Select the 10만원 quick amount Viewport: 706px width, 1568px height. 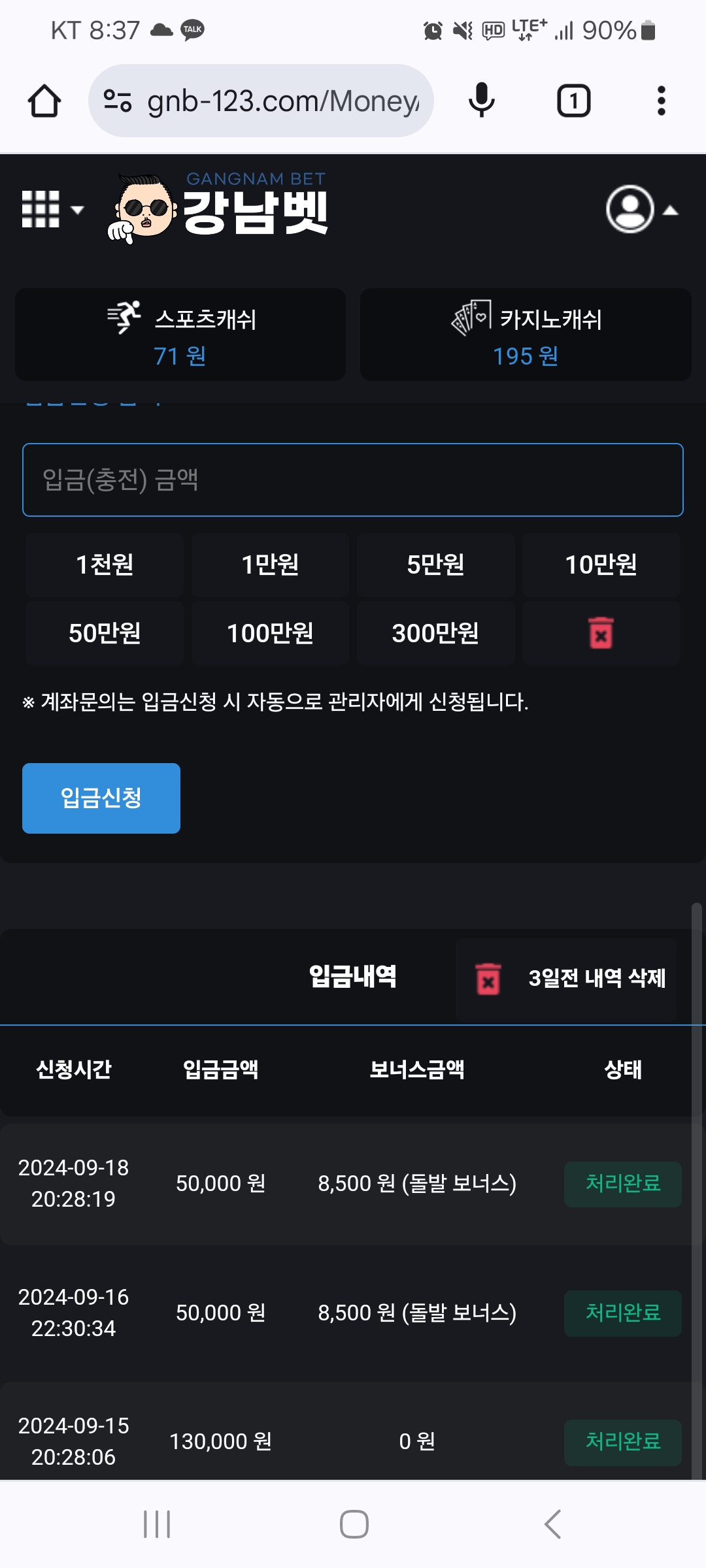click(x=601, y=564)
